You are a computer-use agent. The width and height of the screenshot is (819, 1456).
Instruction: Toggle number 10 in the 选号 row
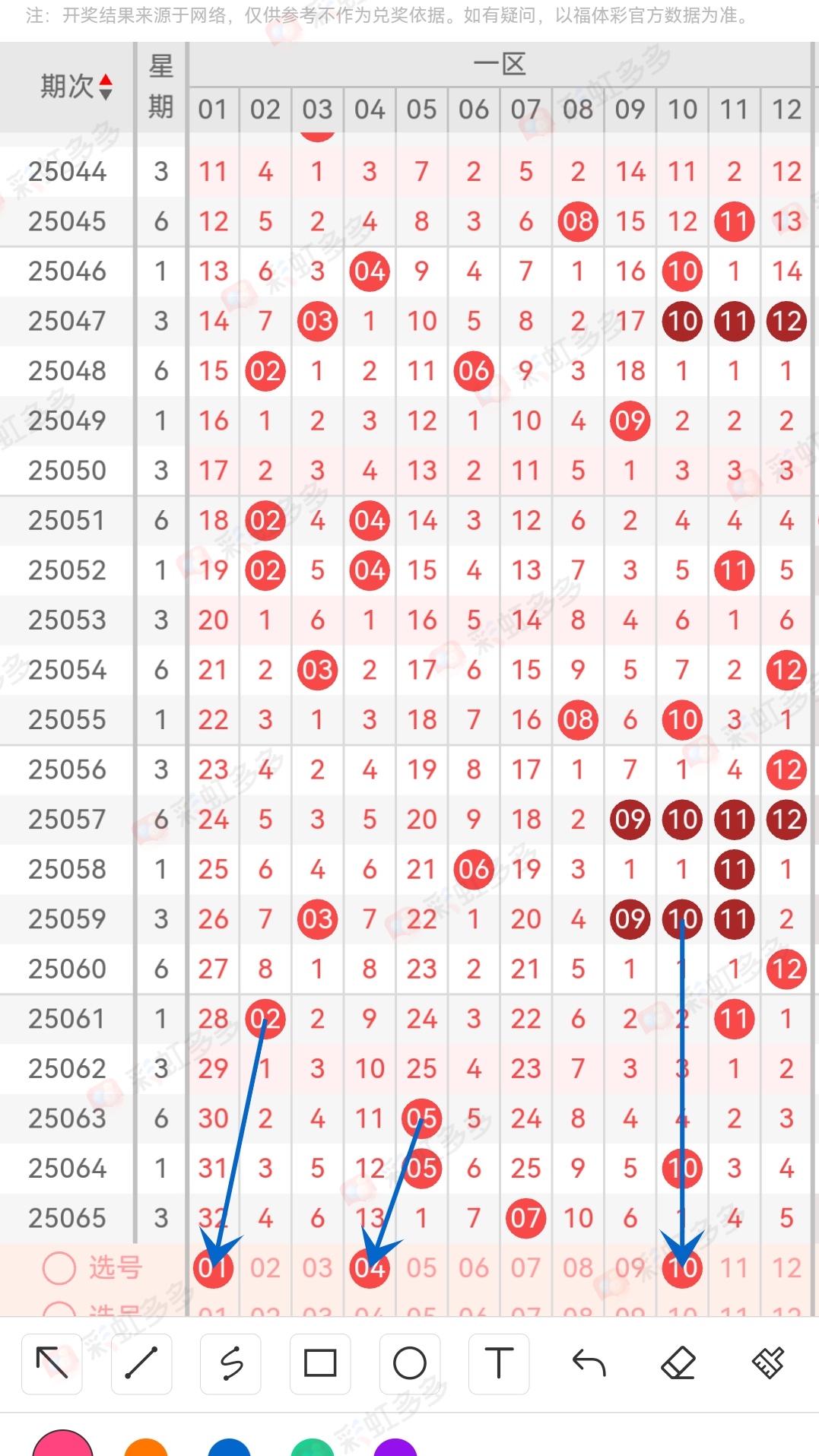(x=682, y=1268)
